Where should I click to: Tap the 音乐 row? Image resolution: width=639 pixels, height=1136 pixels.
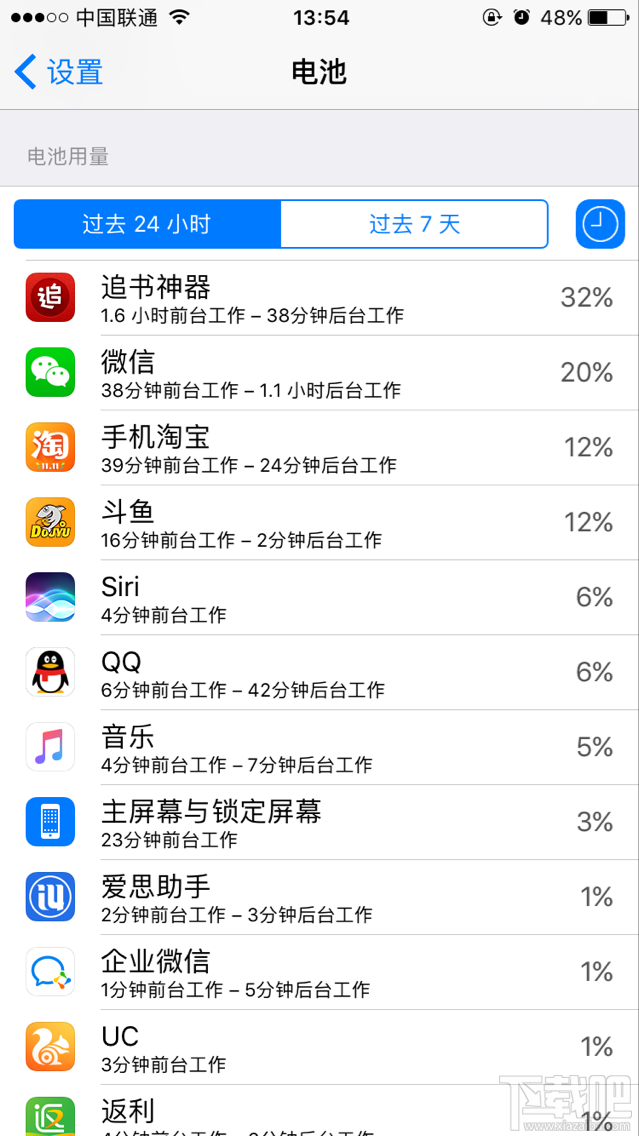coord(320,748)
